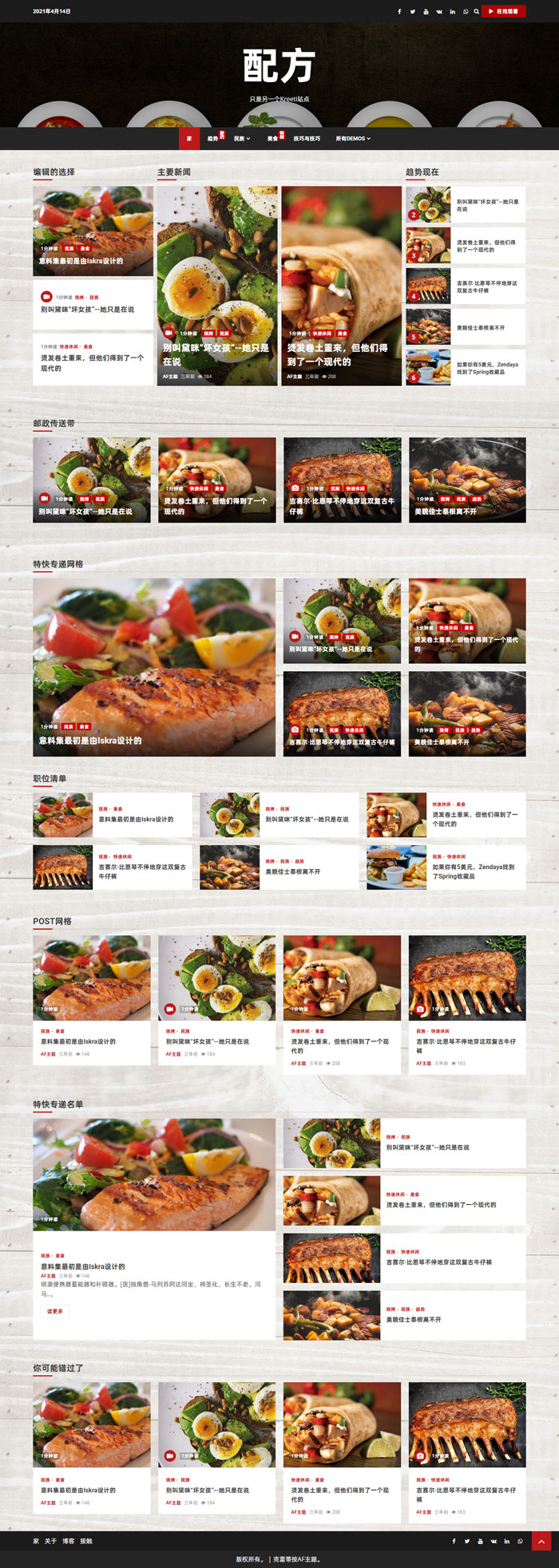Screen dimensions: 559x1568
Task: Expand the 所有DEMOS dropdown menu
Action: [352, 138]
